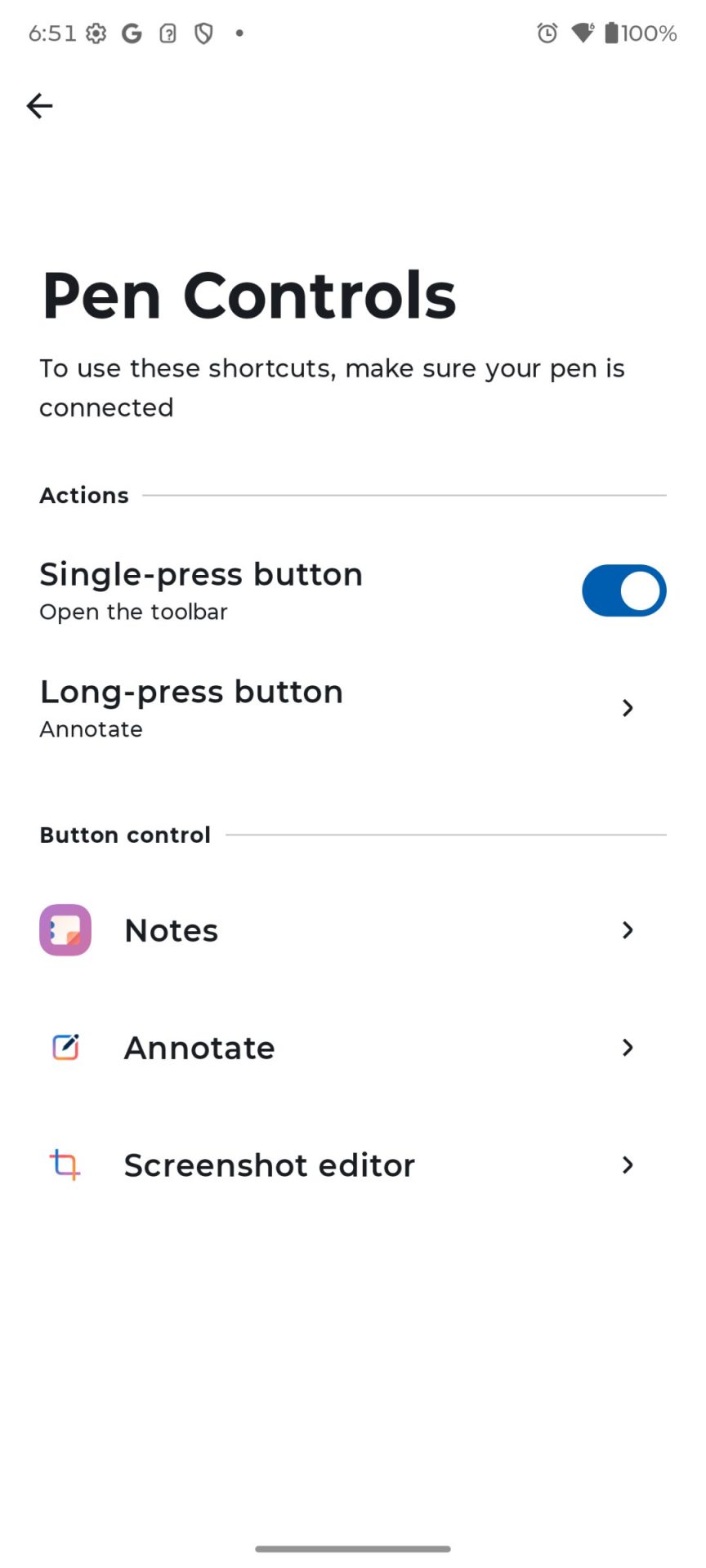This screenshot has width=706, height=1568.
Task: Open the Notes button control
Action: tap(353, 930)
